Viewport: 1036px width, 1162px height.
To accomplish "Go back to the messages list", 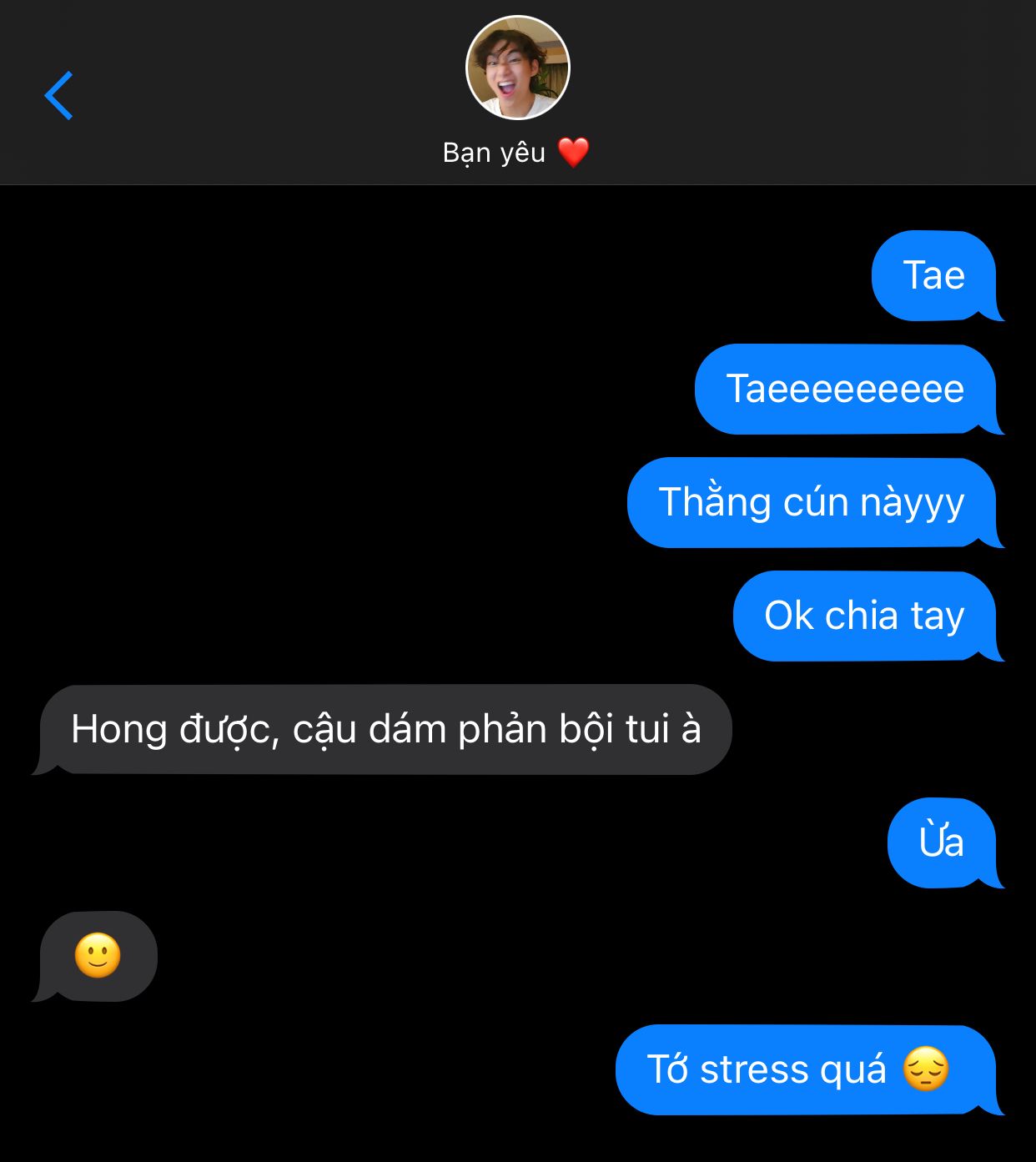I will 59,96.
